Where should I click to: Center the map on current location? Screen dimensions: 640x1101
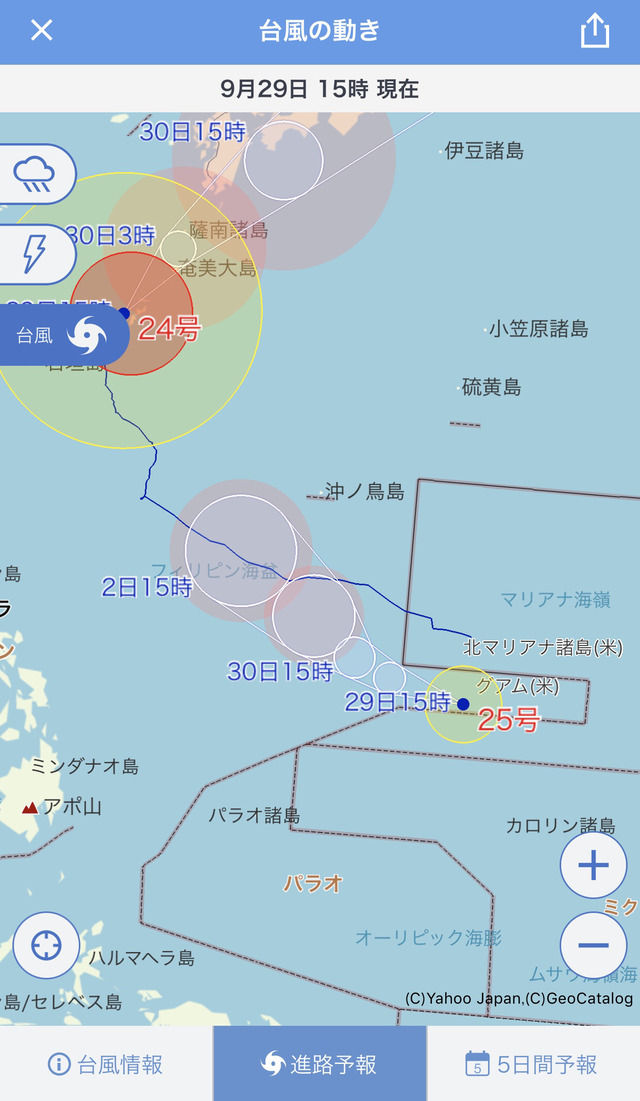tap(46, 945)
